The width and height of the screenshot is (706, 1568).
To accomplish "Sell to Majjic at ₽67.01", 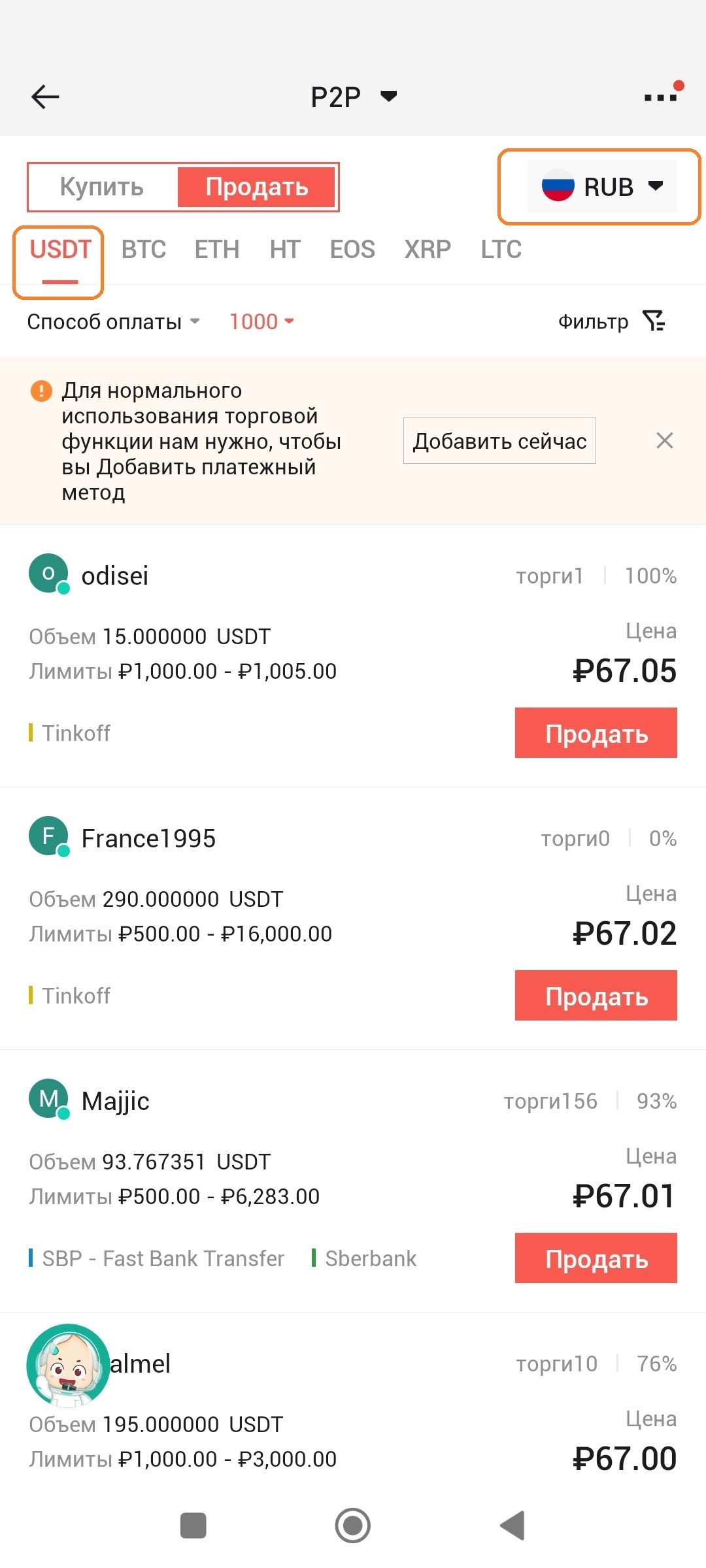I will point(596,1258).
